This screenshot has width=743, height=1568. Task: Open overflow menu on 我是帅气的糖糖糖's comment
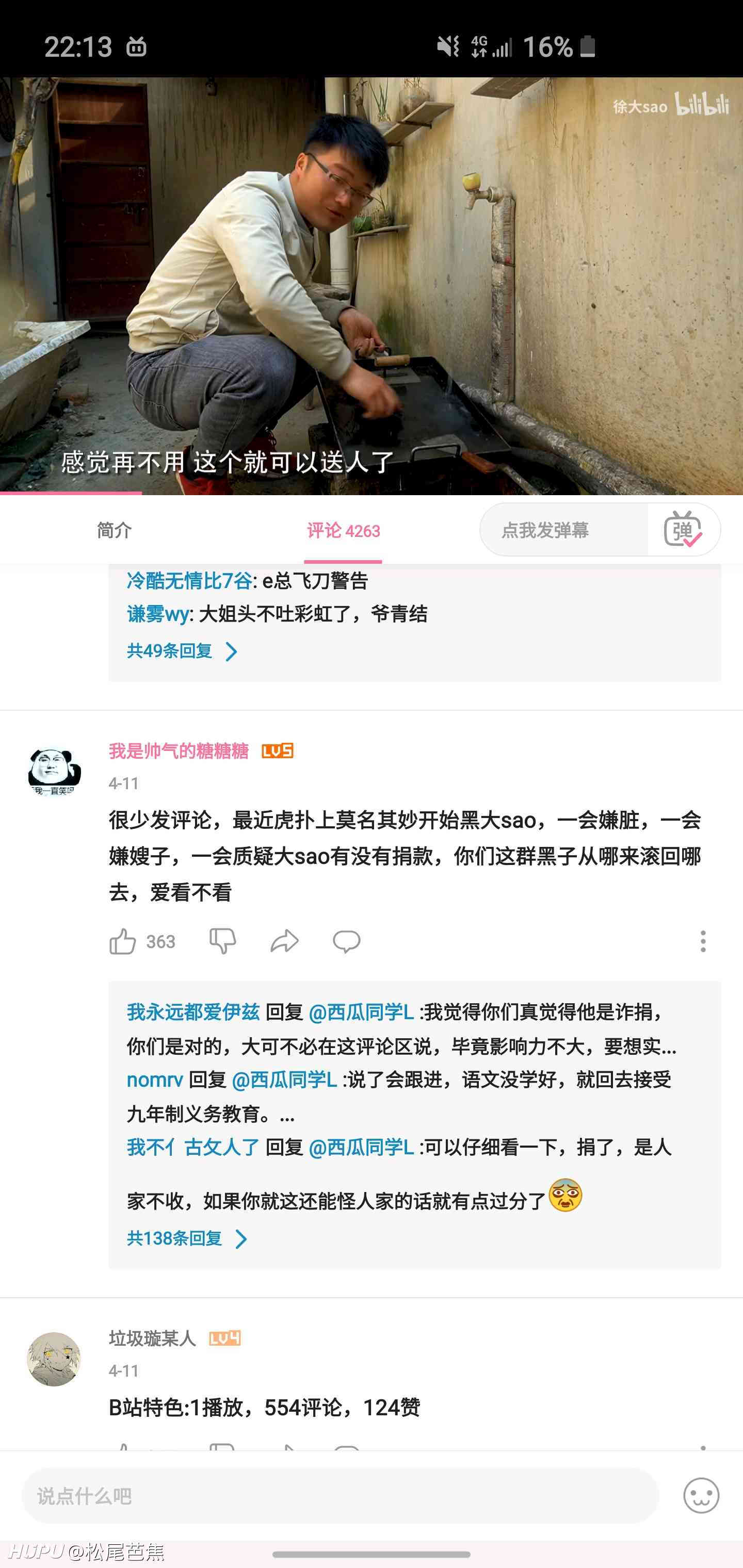703,941
